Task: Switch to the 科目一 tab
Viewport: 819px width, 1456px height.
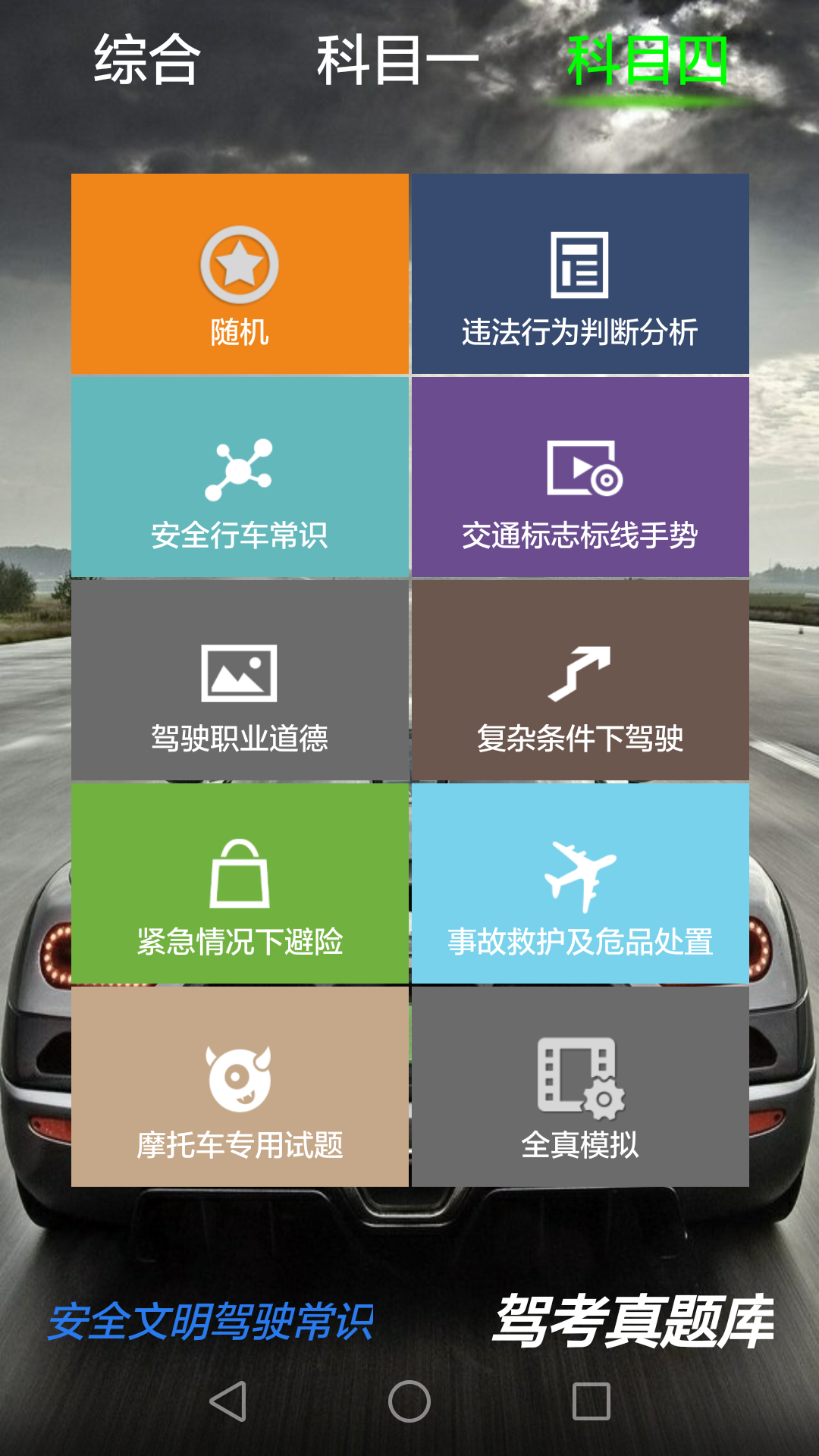Action: (x=397, y=60)
